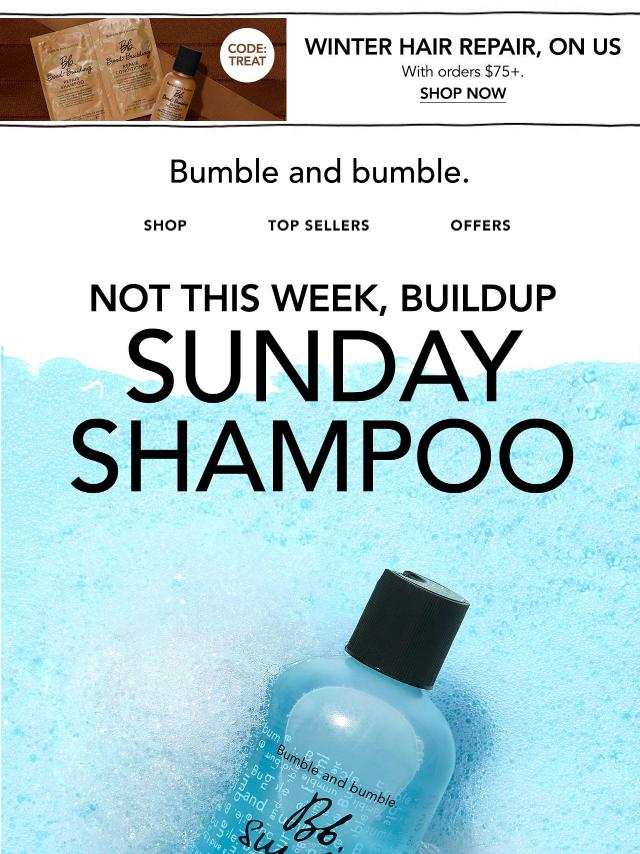The image size is (640, 854).
Task: Open the OFFERS link
Action: point(480,226)
